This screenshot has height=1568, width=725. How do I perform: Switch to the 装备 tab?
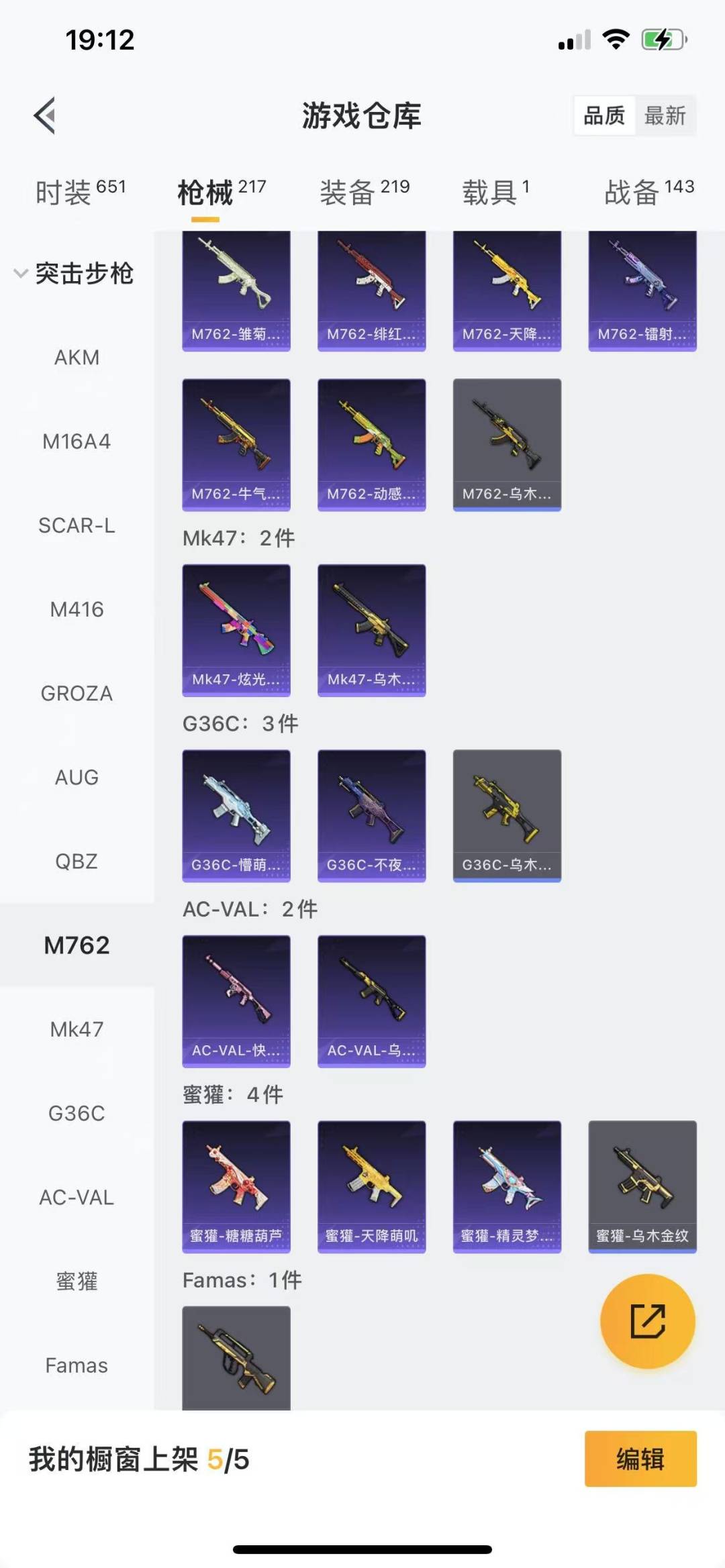(365, 193)
